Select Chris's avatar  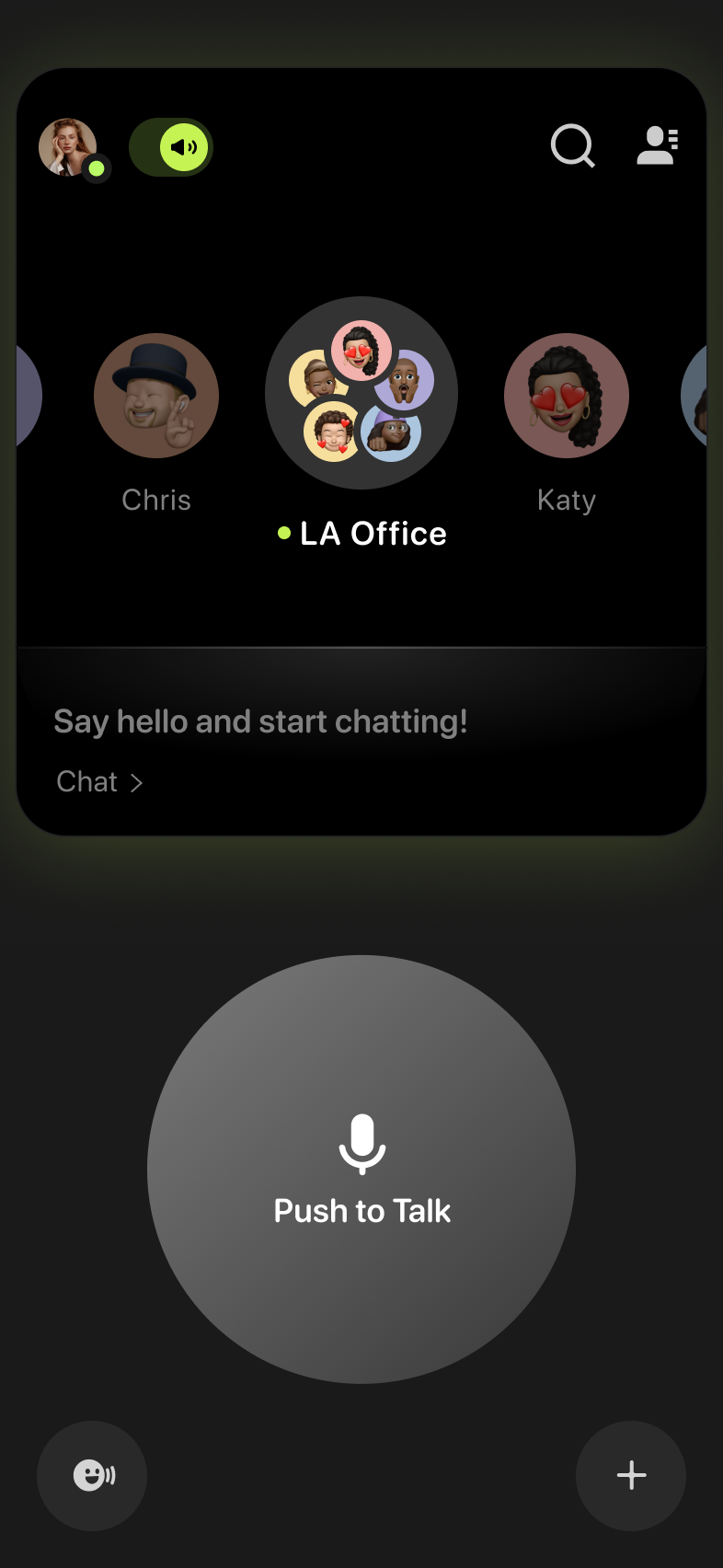[156, 396]
